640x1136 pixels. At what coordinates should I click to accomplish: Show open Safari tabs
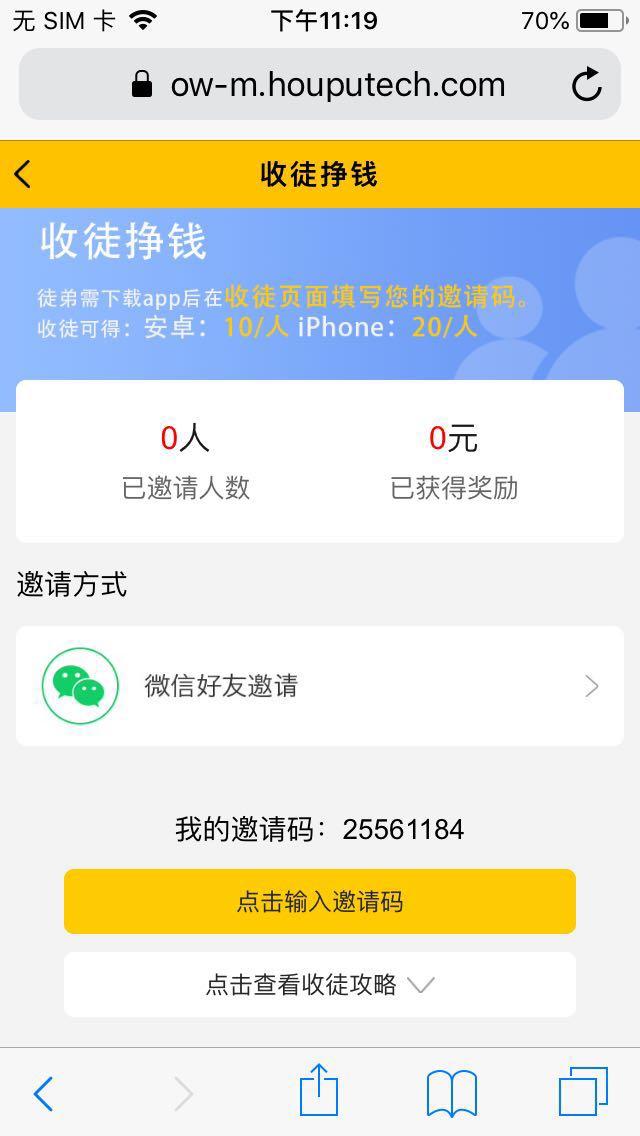pos(583,1092)
